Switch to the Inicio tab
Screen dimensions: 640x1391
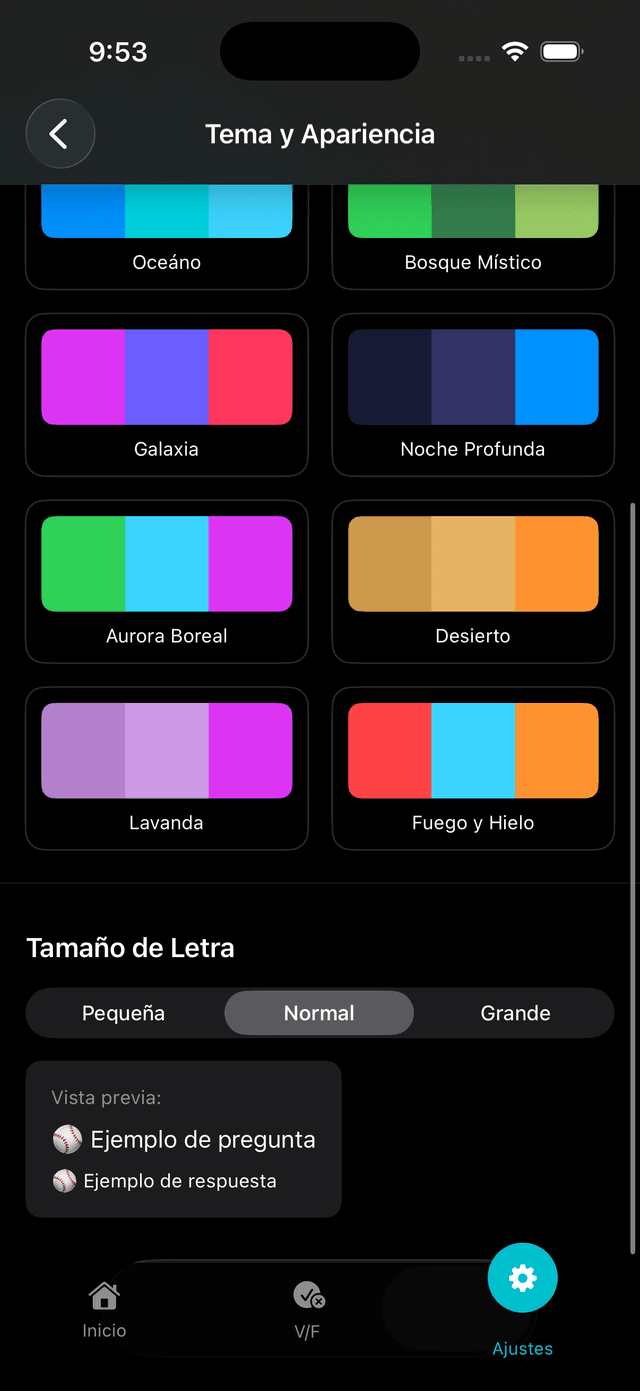(105, 1310)
